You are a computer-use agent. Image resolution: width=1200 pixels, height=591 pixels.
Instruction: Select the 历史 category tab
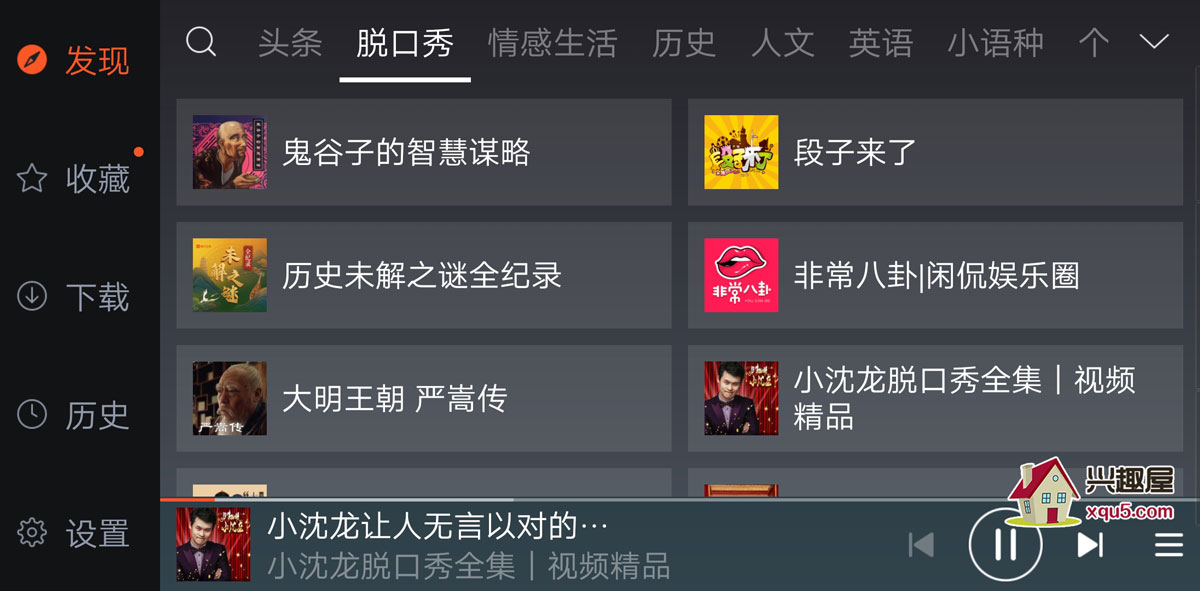tap(684, 43)
